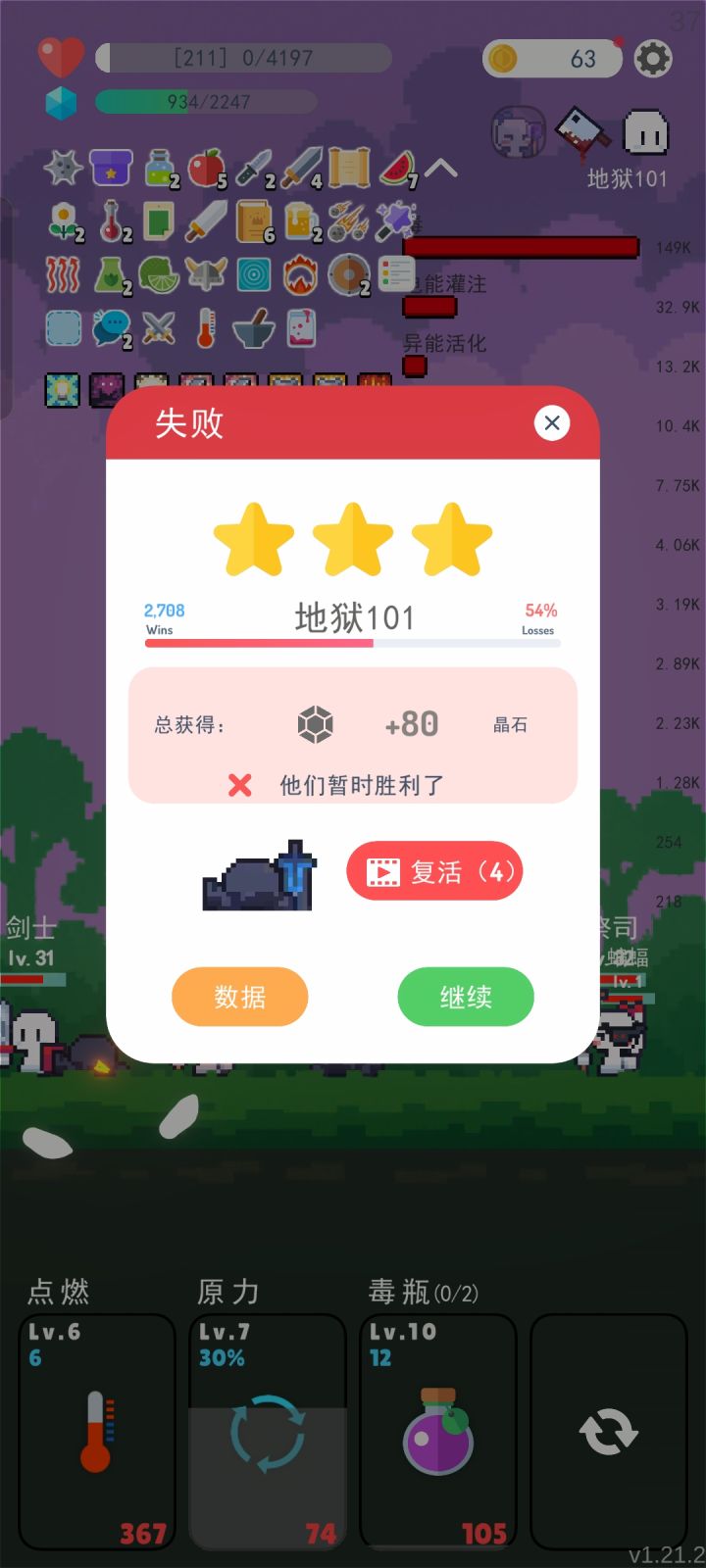Tap 复活（4） to revive by watching

coord(434,871)
